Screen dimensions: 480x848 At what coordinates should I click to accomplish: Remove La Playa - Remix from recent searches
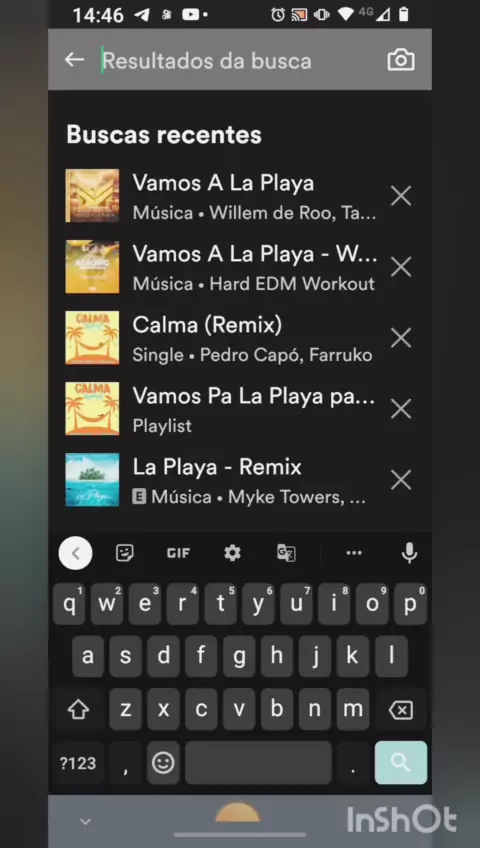(x=401, y=480)
